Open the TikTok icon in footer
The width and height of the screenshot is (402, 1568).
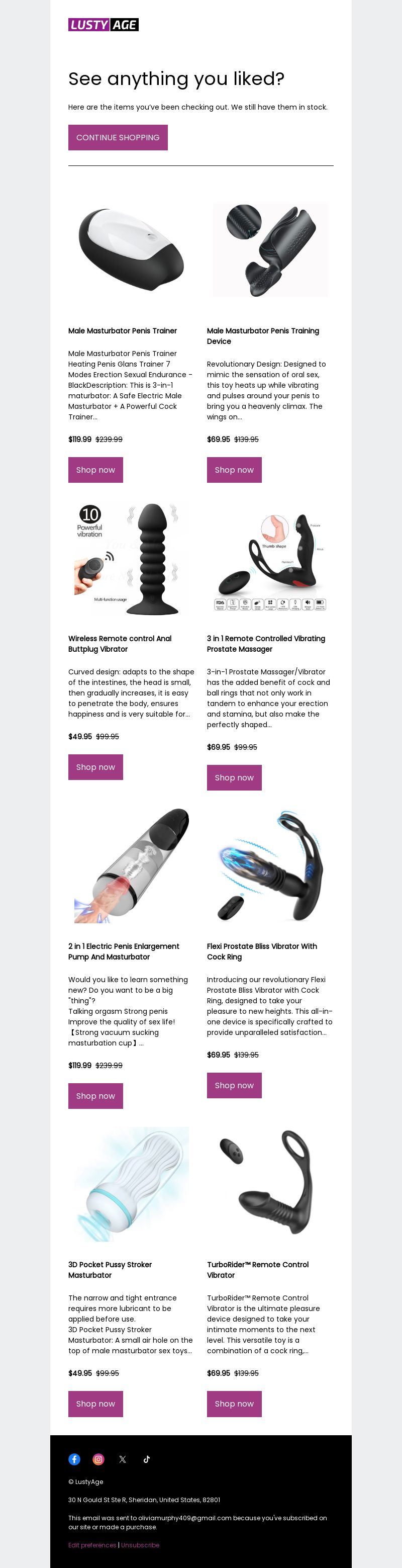coord(147,1459)
